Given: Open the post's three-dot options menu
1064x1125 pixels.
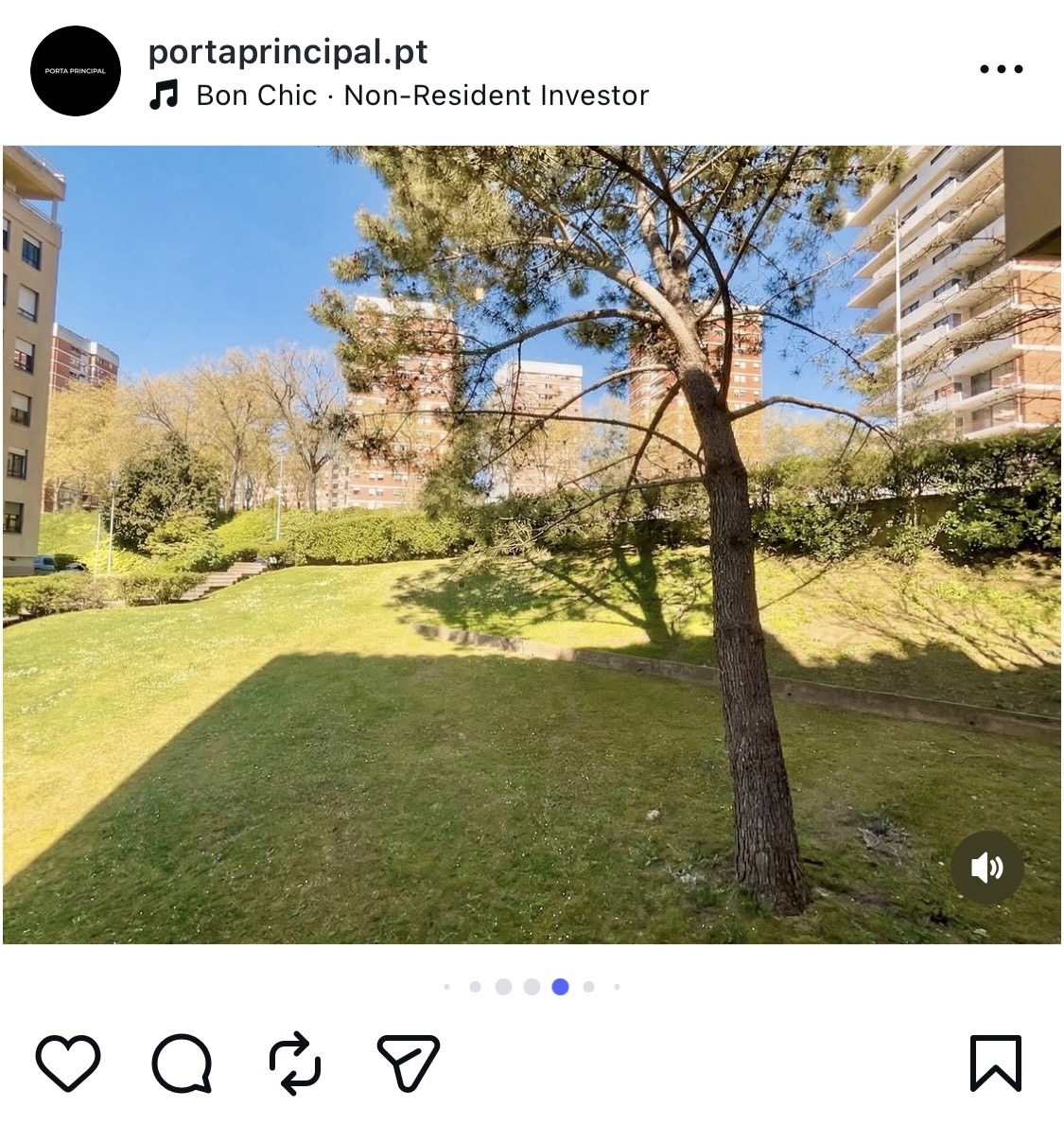Looking at the screenshot, I should coord(1001,69).
